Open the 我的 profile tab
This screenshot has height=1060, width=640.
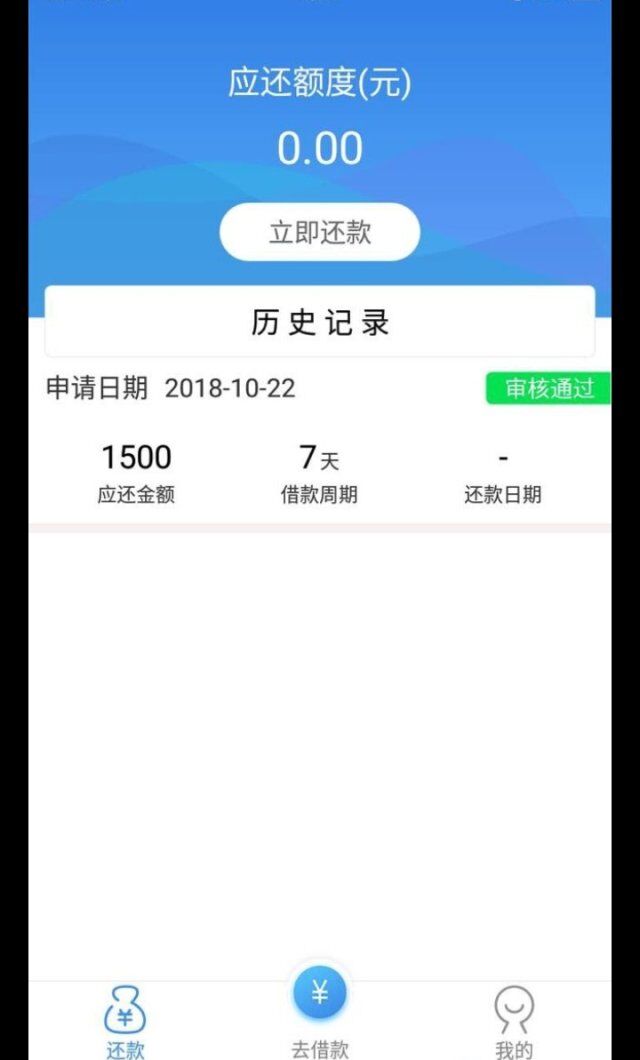[514, 1021]
